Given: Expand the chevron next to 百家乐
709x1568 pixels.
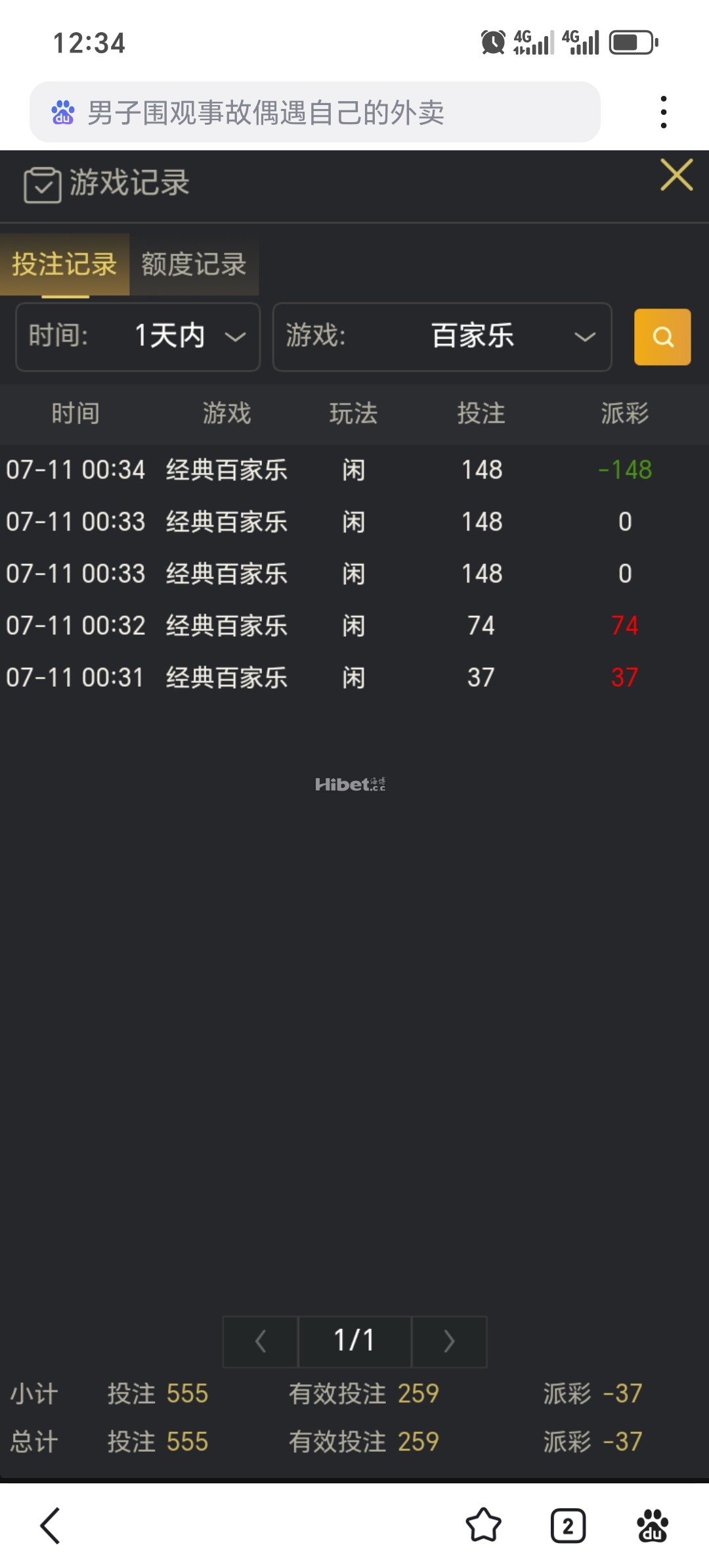Looking at the screenshot, I should (583, 337).
